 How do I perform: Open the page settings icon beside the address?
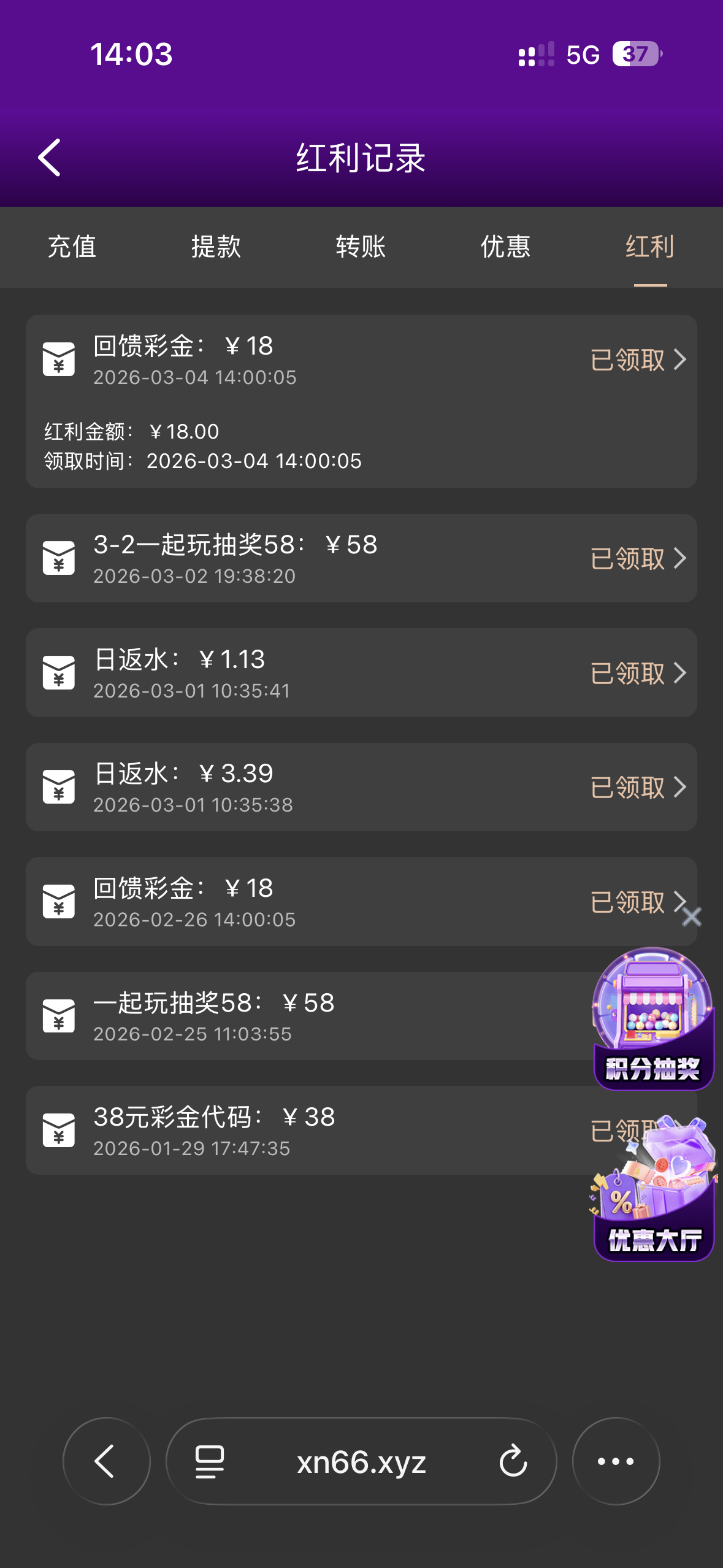click(209, 1461)
